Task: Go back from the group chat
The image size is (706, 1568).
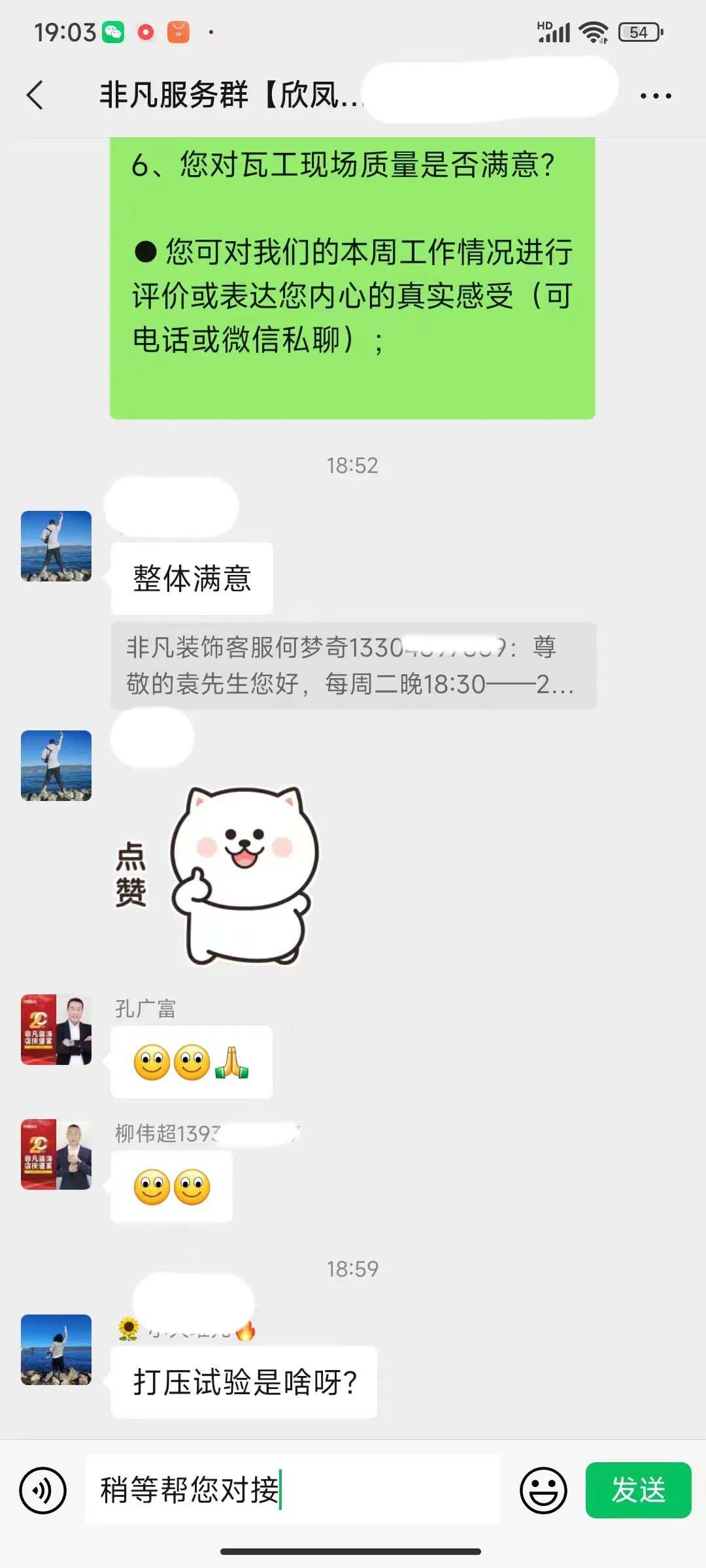Action: coord(35,95)
